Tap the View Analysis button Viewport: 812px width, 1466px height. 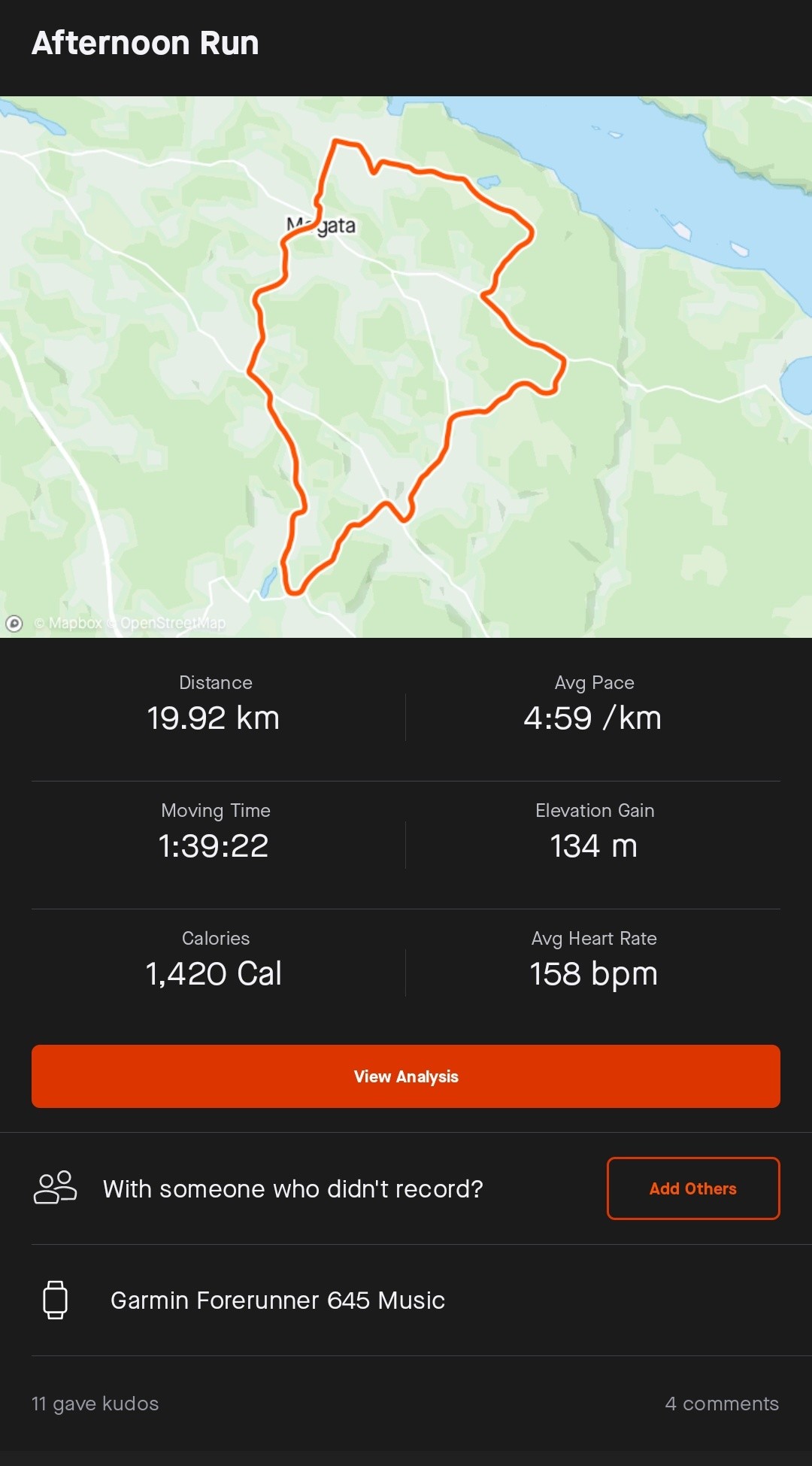click(406, 1076)
